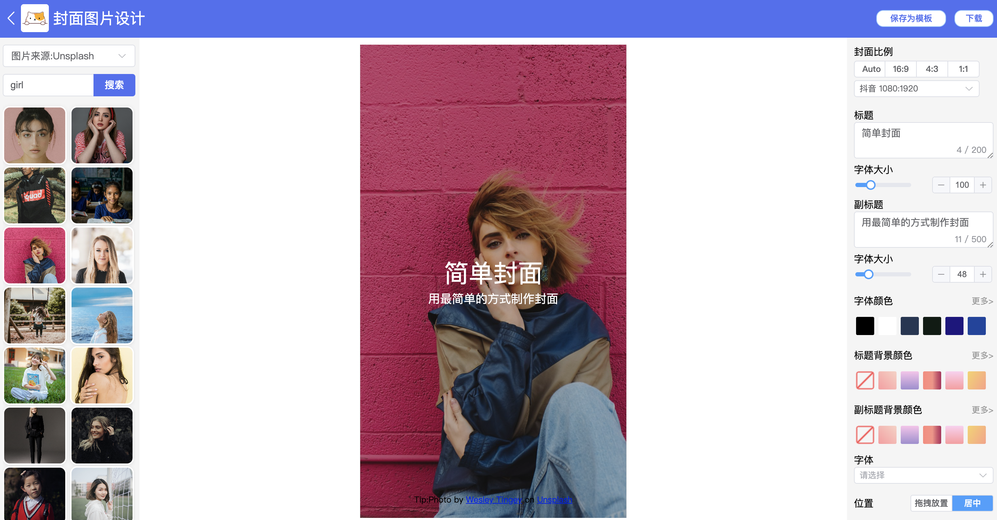Viewport: 997px width, 520px height.
Task: Choose the black font color swatch
Action: pyautogui.click(x=865, y=325)
